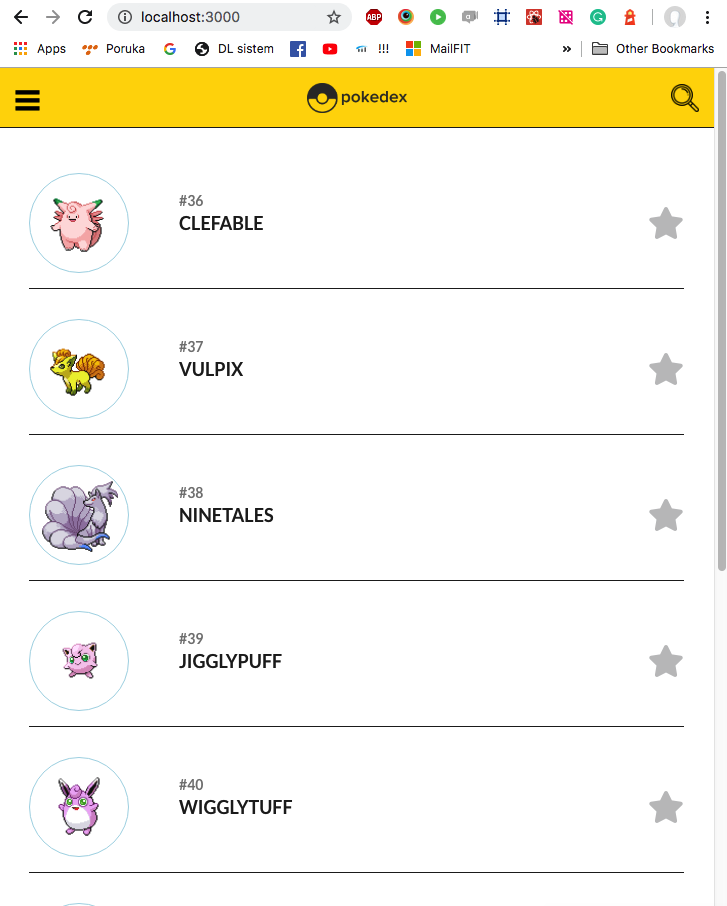
Task: Favorite Clefable by clicking its star
Action: (x=666, y=223)
